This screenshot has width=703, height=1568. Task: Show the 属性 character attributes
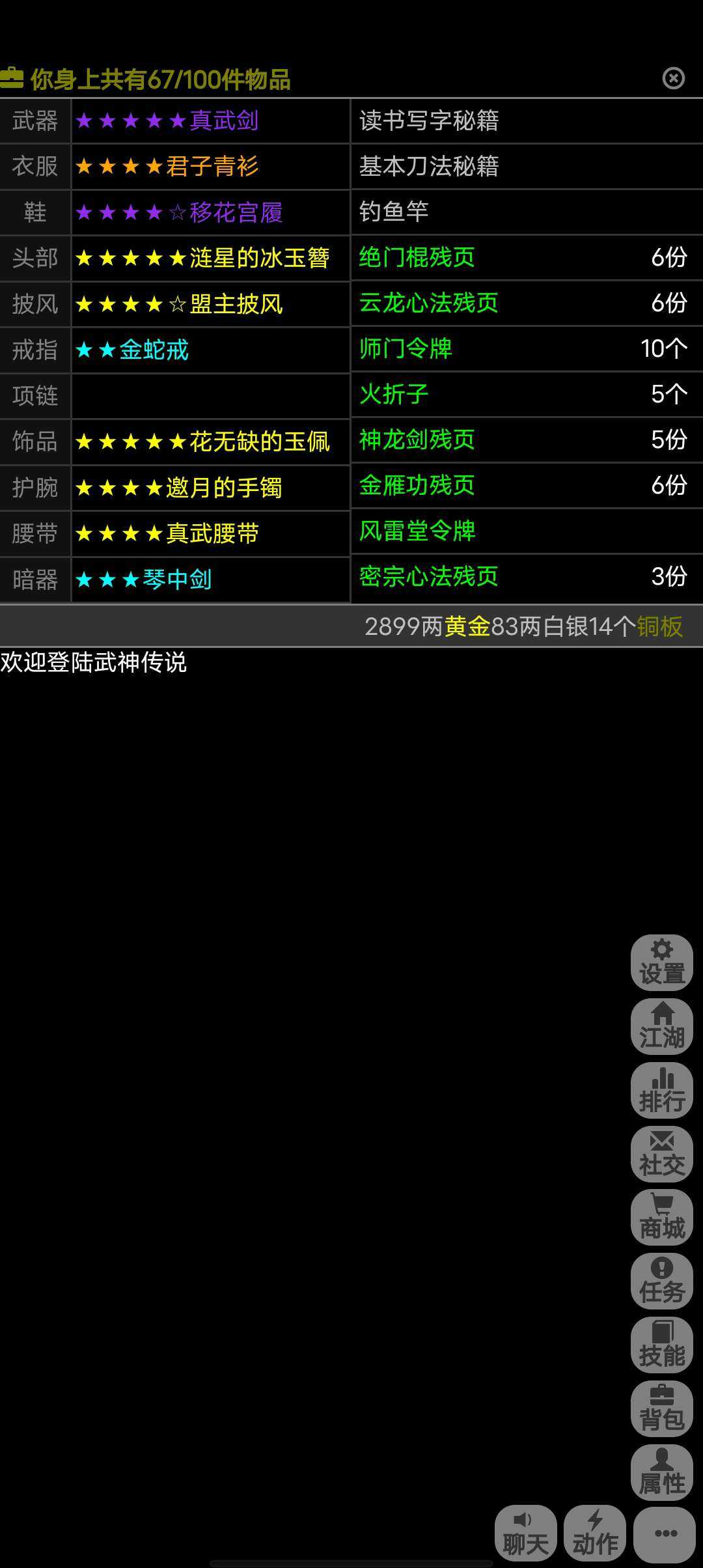click(661, 1472)
